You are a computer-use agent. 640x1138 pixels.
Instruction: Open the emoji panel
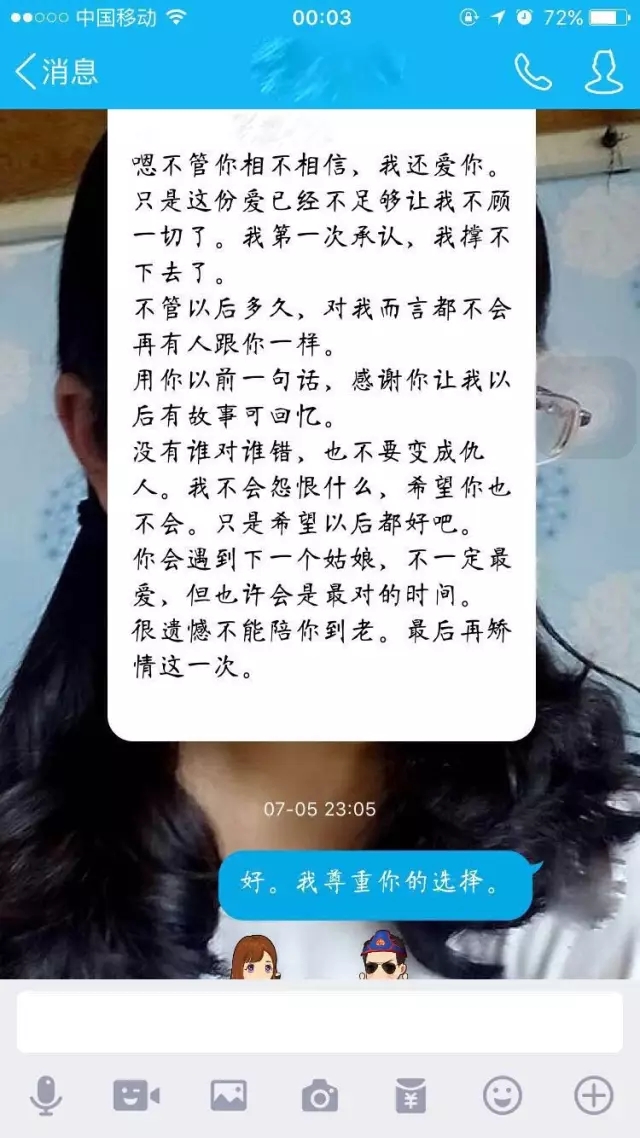[x=502, y=1096]
